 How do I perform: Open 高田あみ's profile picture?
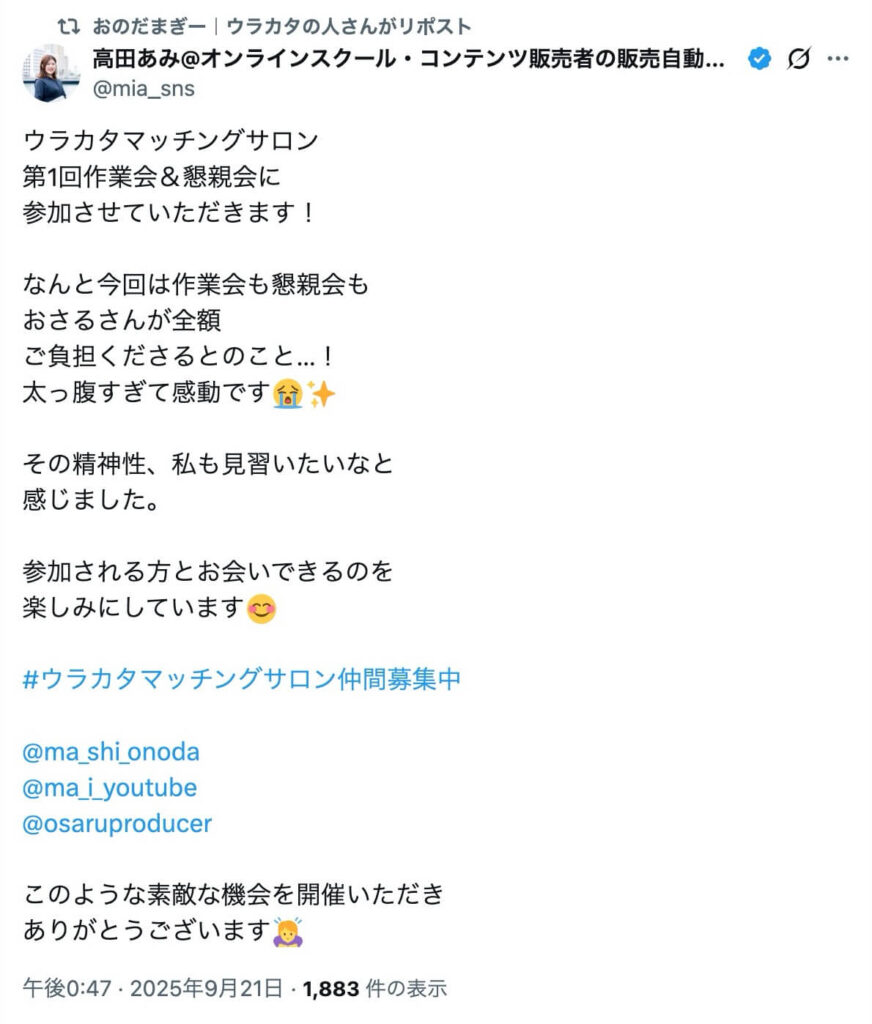click(x=50, y=72)
